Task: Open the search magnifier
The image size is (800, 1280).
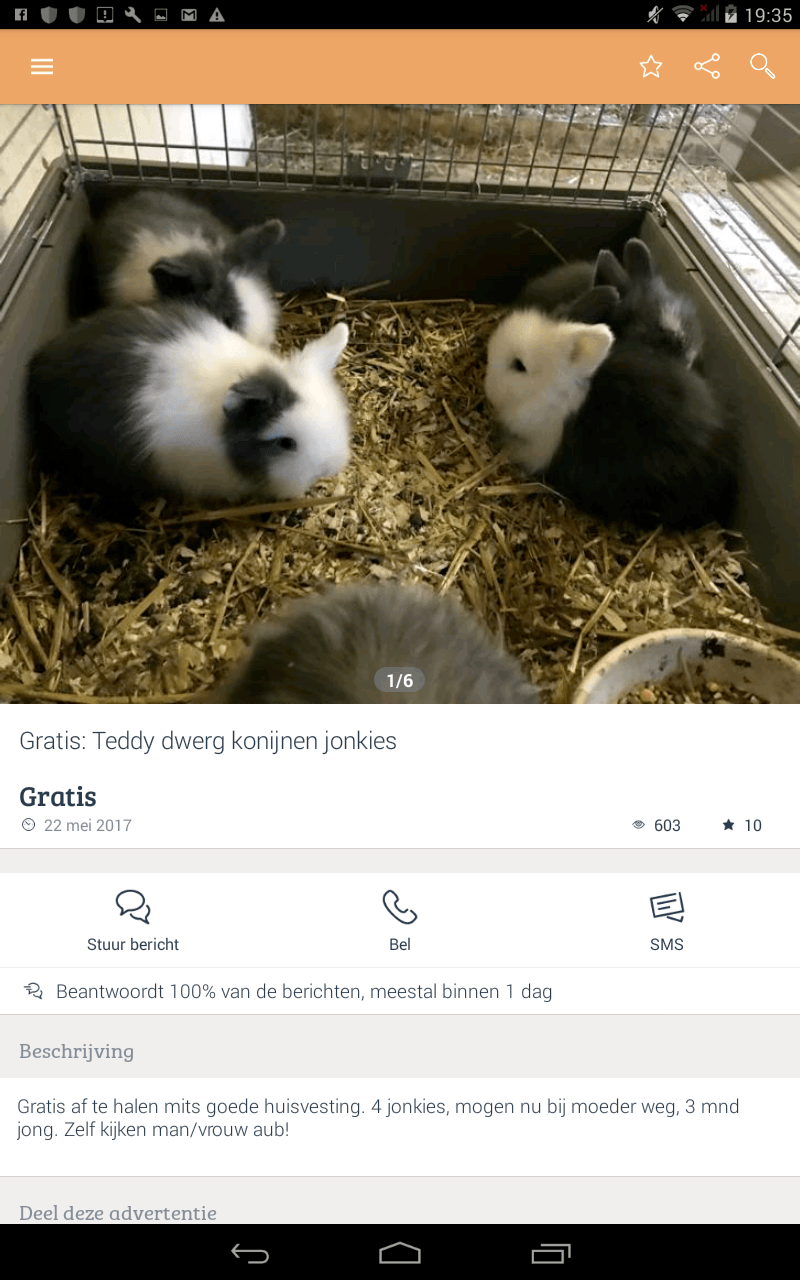Action: tap(762, 67)
